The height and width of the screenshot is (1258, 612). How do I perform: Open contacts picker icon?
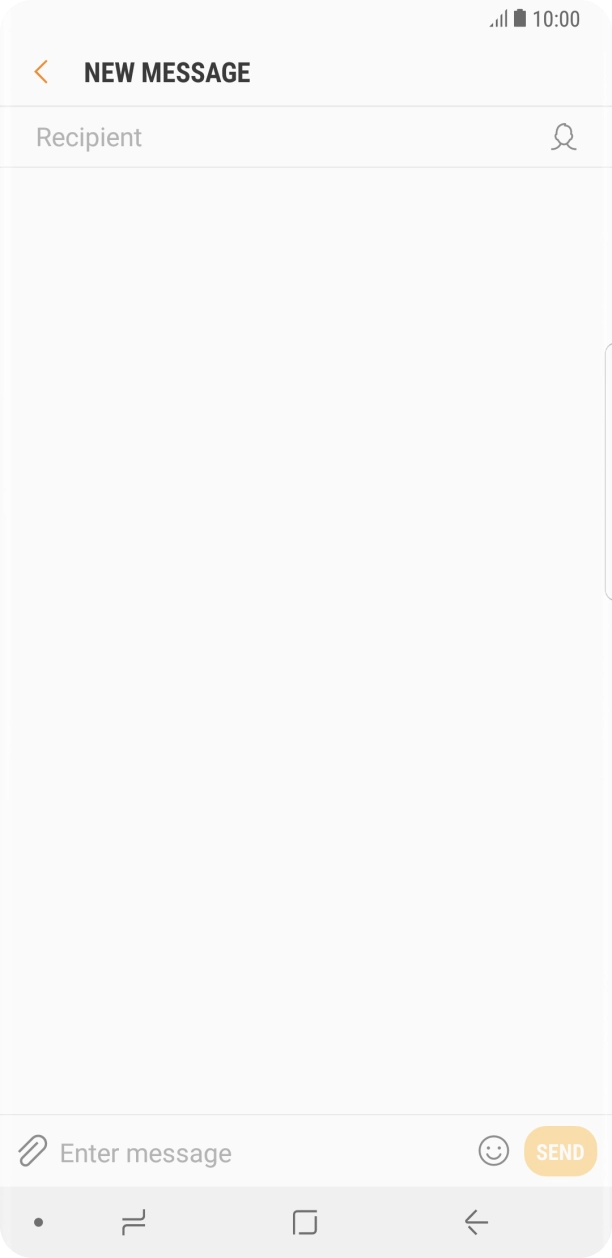(564, 137)
